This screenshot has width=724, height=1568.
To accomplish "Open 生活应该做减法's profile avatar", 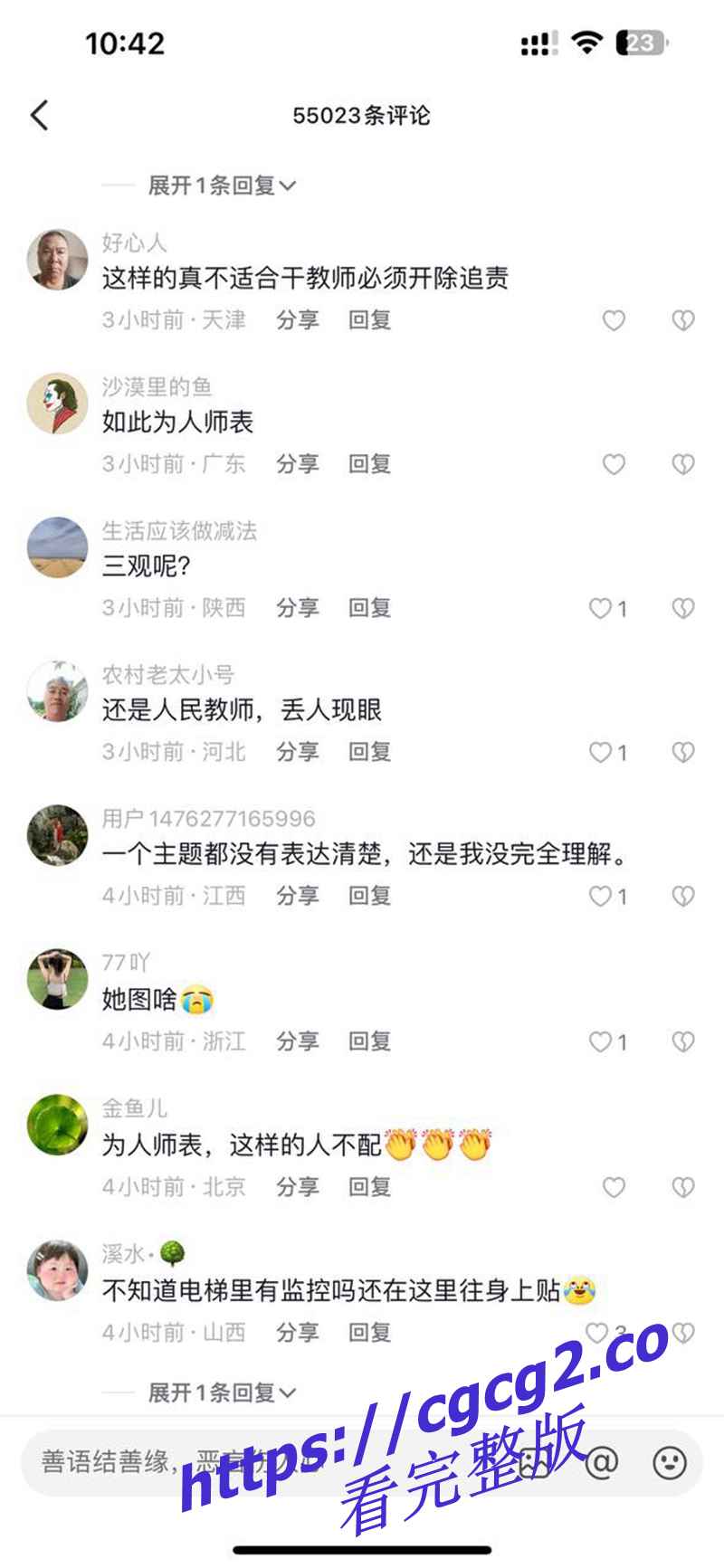I will click(57, 547).
